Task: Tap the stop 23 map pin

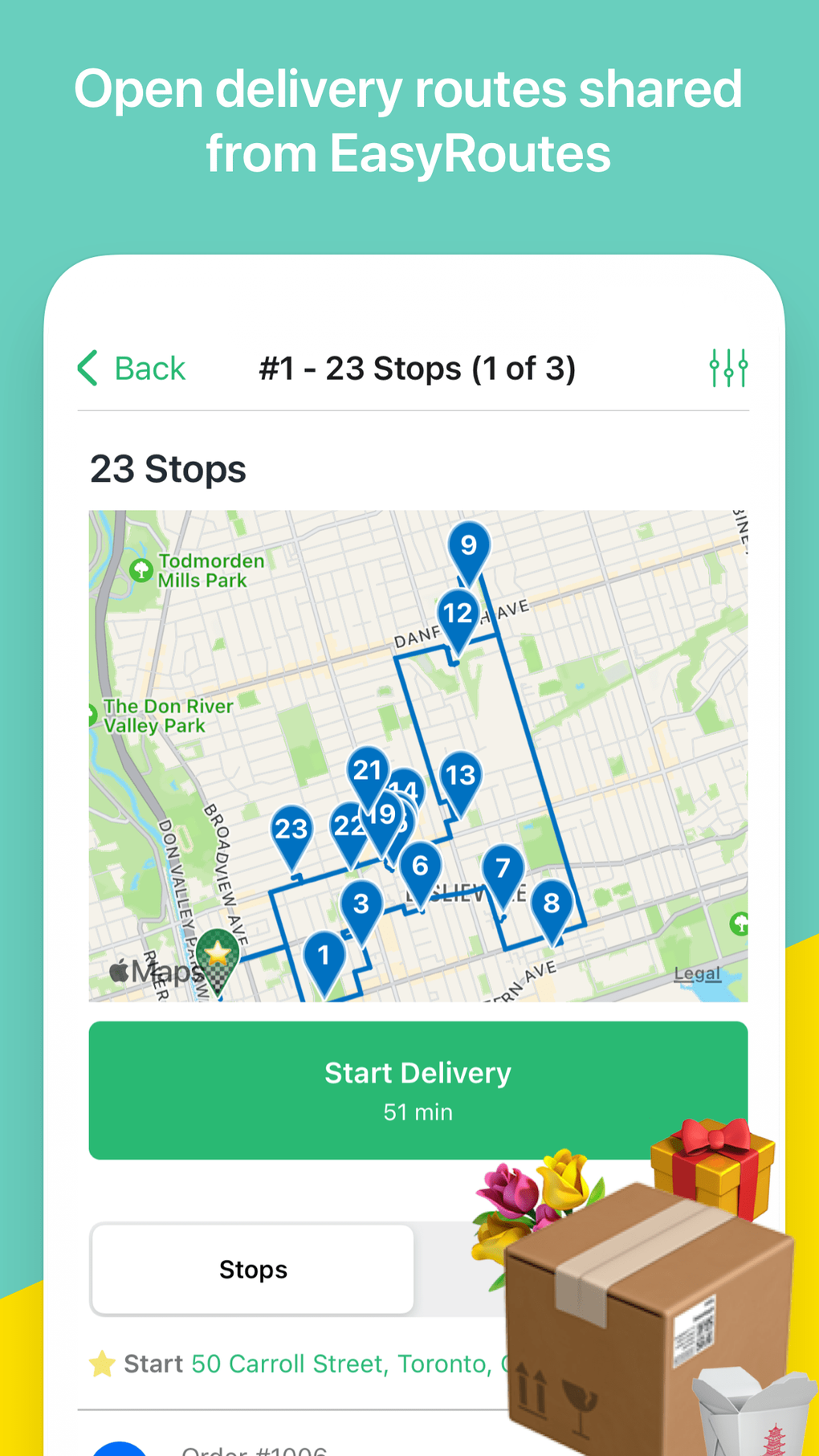Action: (x=293, y=829)
